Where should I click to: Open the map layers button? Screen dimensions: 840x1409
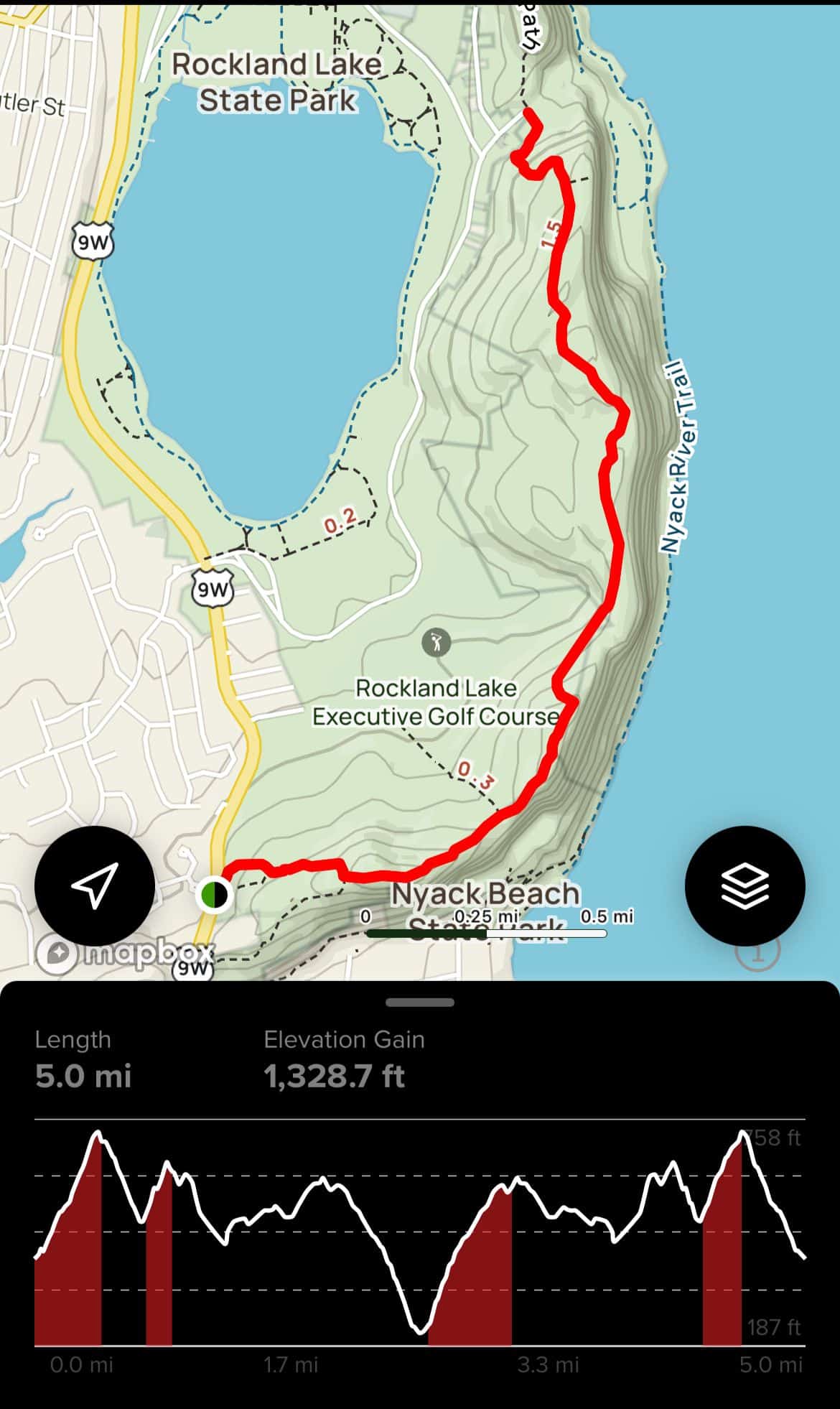tap(745, 885)
